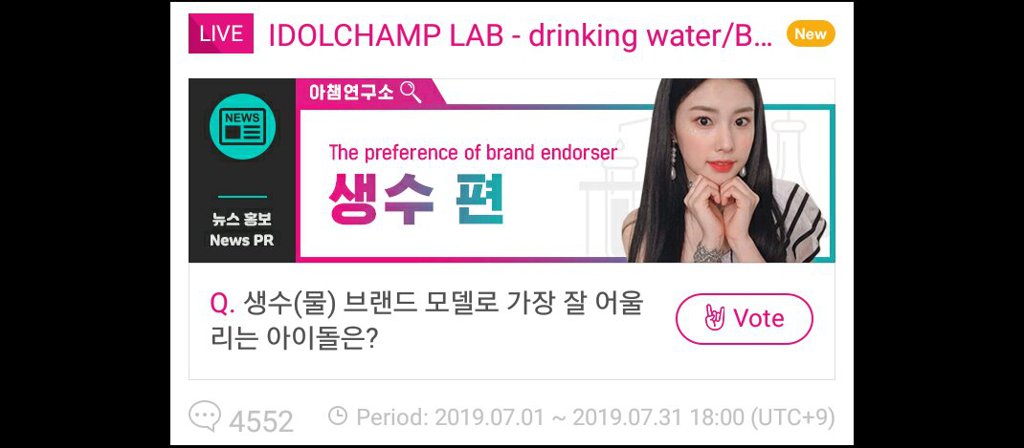
Task: Open the brand endorser banner image
Action: [x=511, y=171]
